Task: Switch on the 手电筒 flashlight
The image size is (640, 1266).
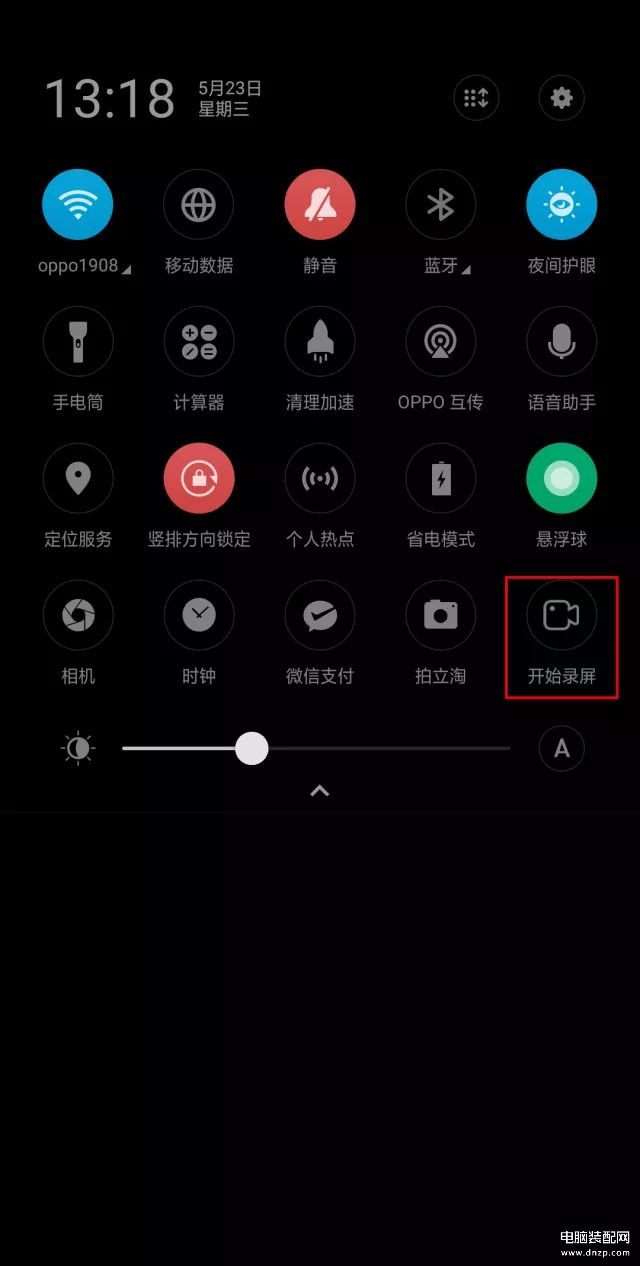Action: [77, 342]
